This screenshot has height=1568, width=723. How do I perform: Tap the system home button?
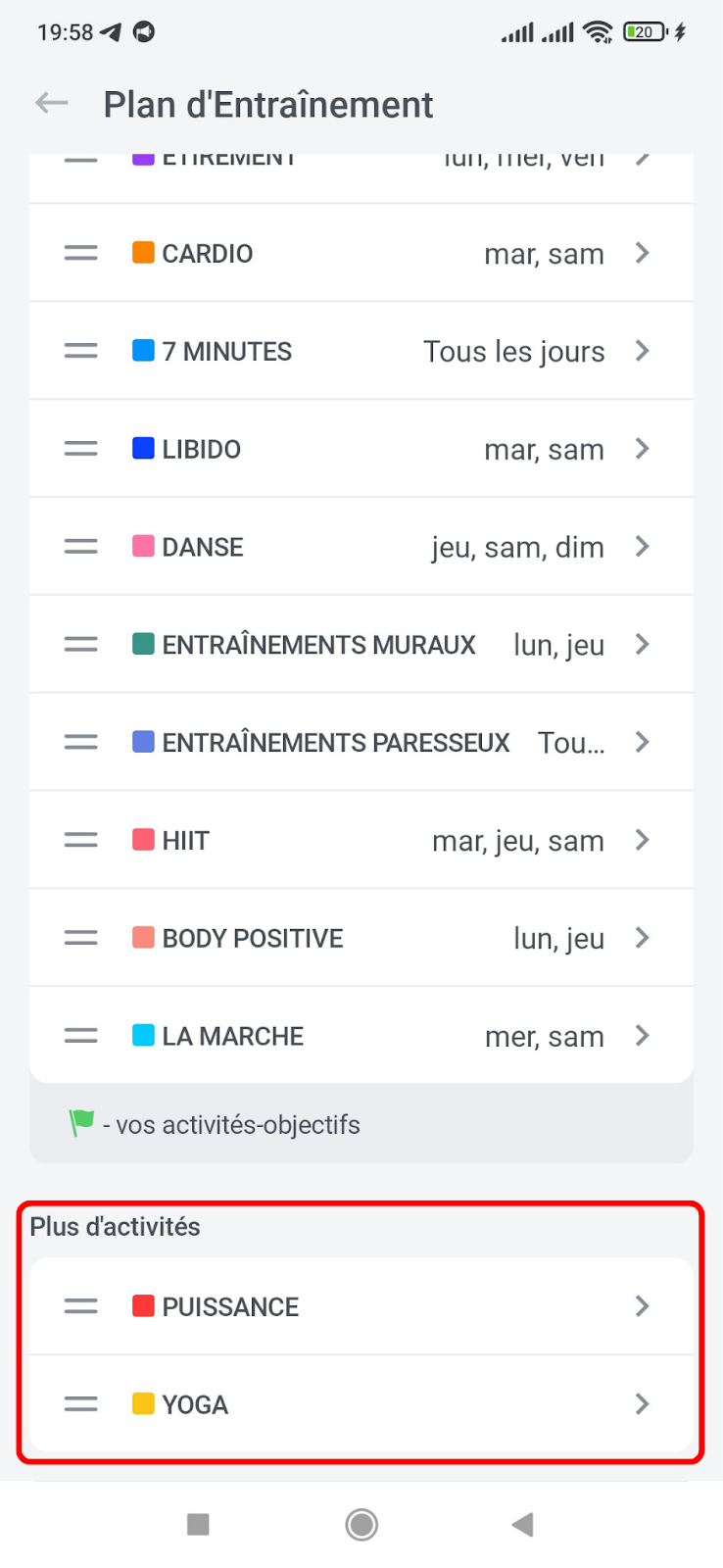[x=361, y=1524]
